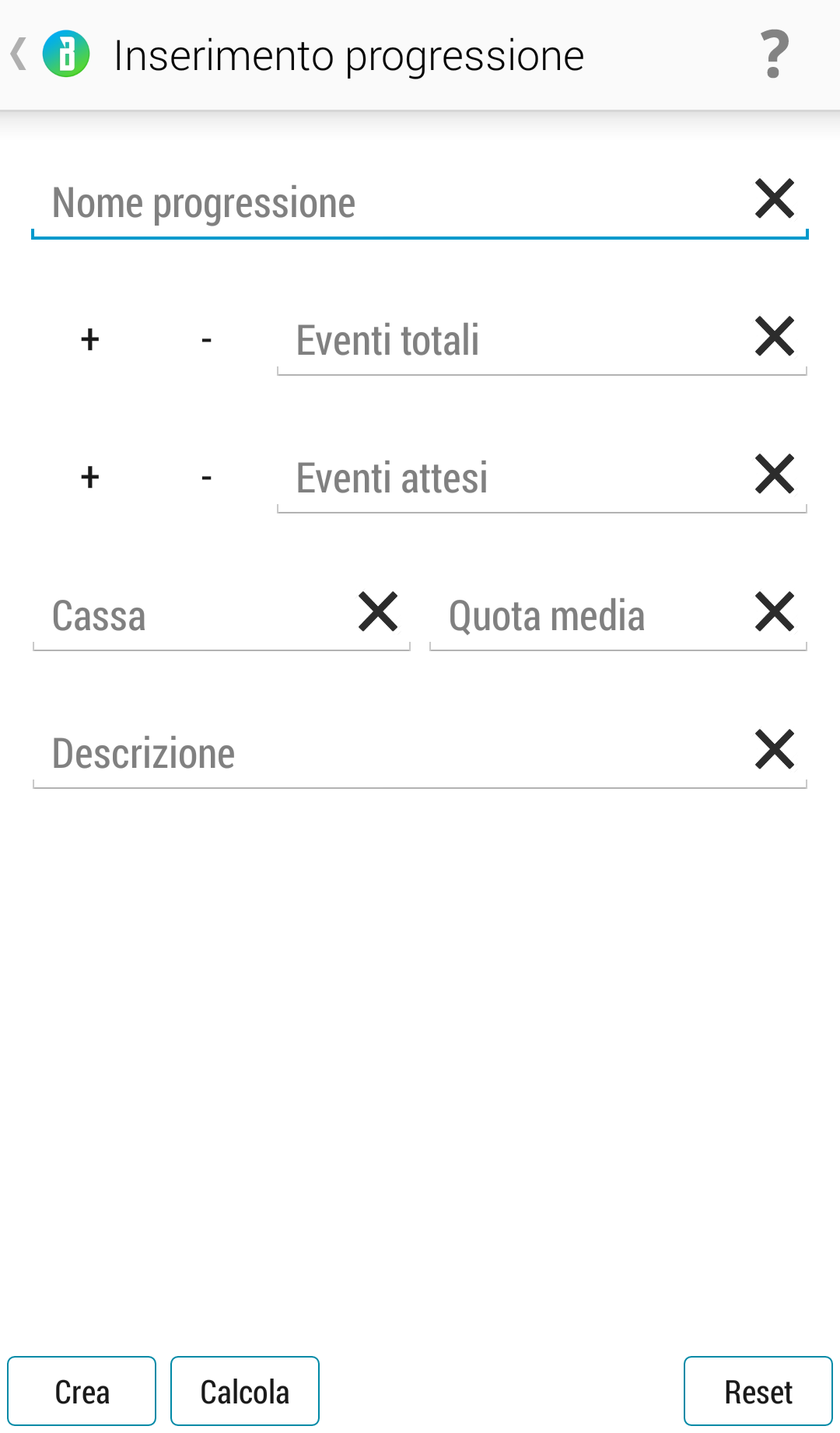Open the help question mark

[x=774, y=54]
